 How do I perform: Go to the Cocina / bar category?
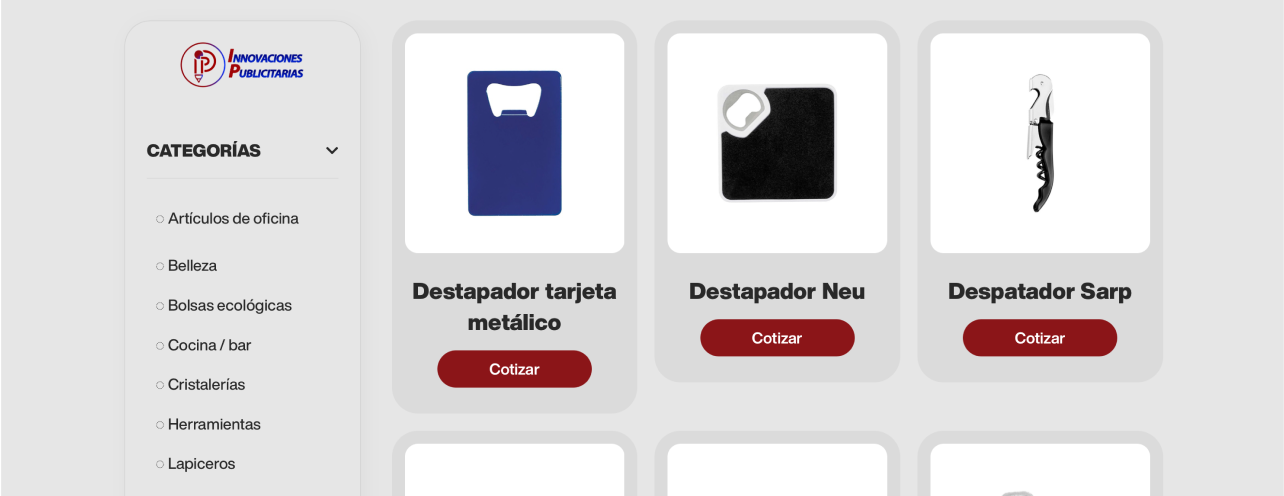[209, 345]
